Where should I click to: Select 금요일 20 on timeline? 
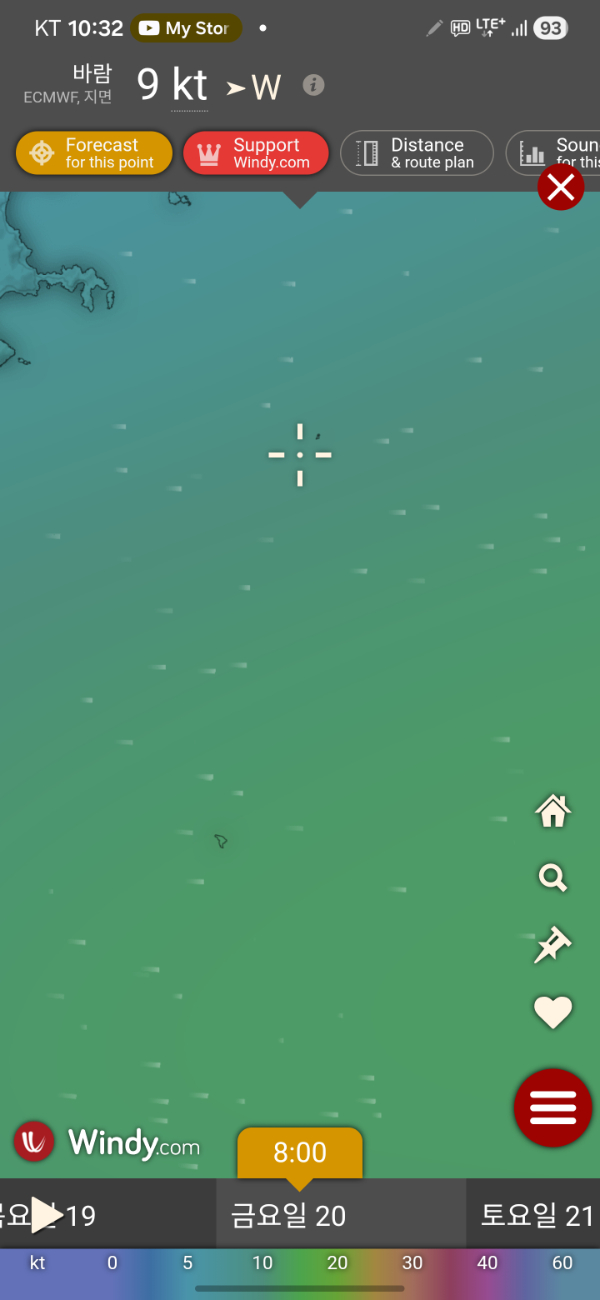pyautogui.click(x=289, y=1215)
